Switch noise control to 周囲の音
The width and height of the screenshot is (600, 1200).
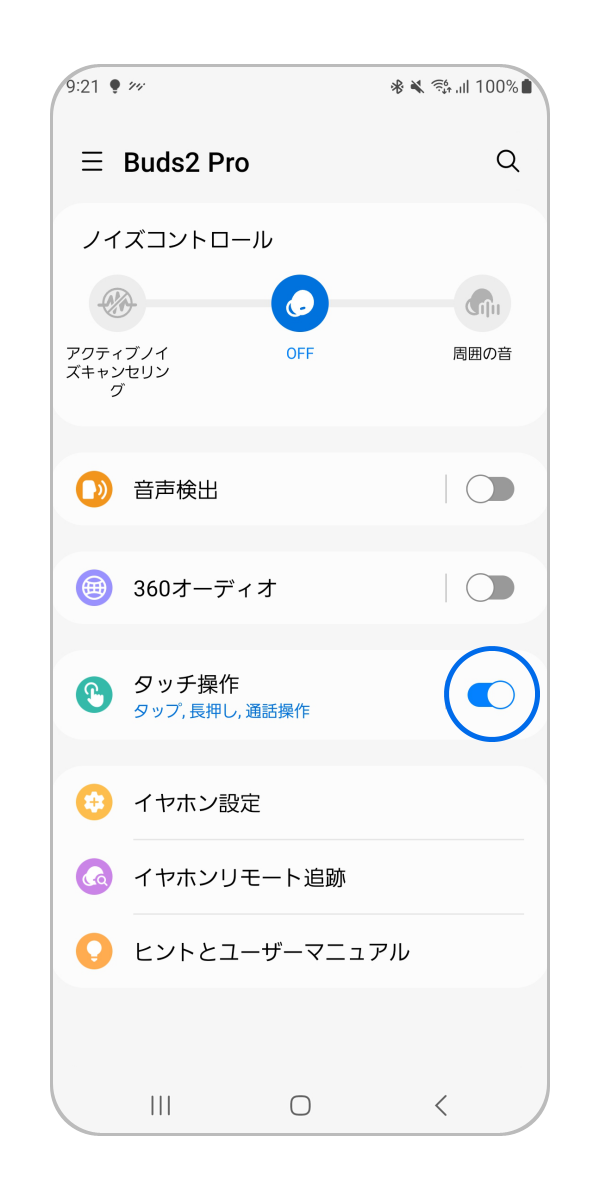point(482,302)
